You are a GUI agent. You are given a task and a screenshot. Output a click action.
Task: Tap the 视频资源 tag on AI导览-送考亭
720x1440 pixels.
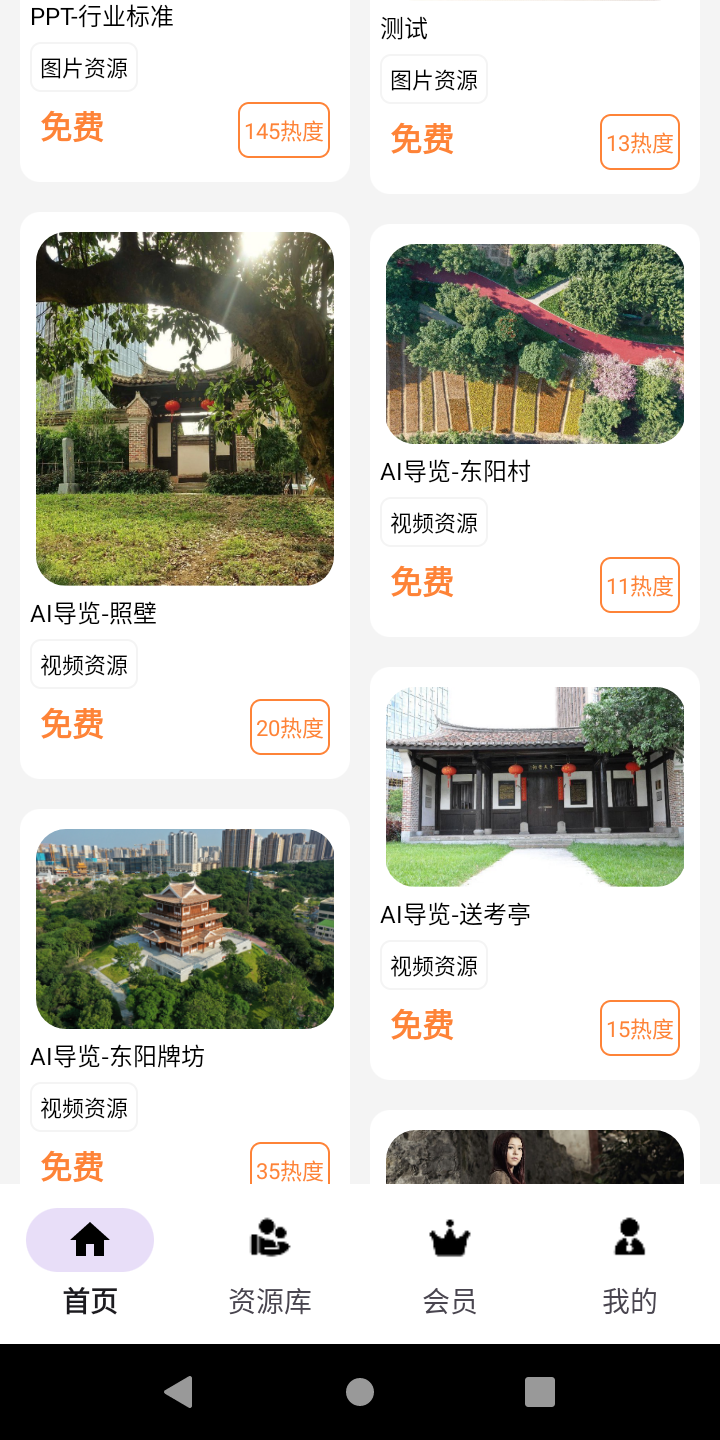click(433, 964)
